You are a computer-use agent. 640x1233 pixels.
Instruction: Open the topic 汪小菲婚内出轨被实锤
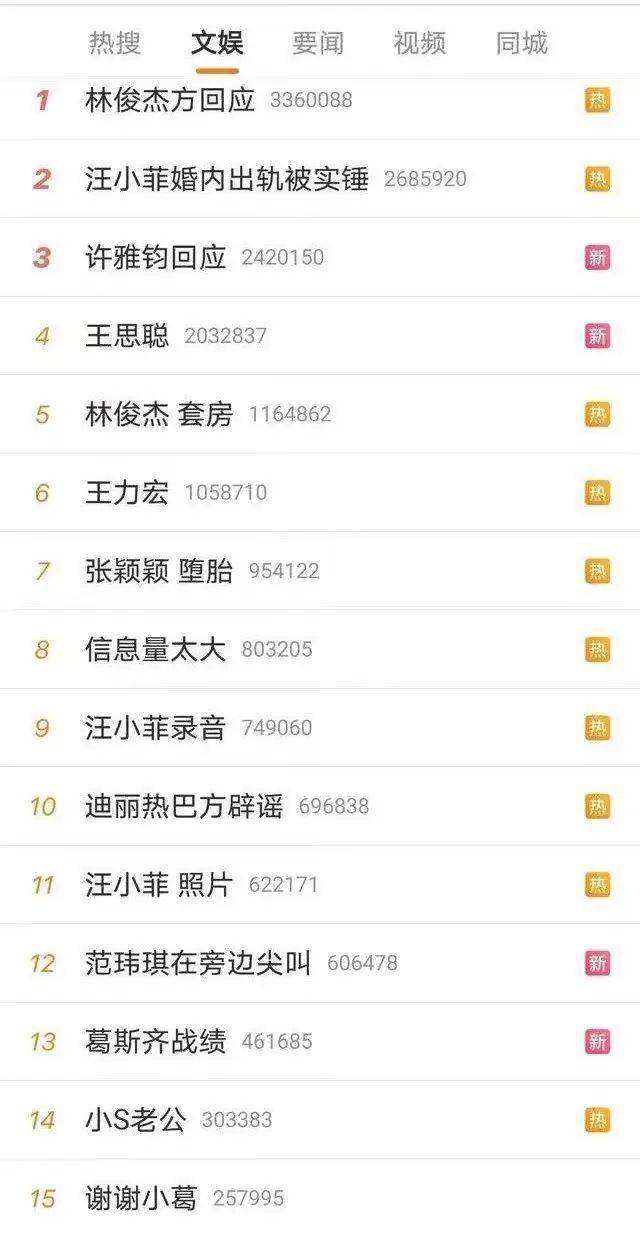(227, 179)
